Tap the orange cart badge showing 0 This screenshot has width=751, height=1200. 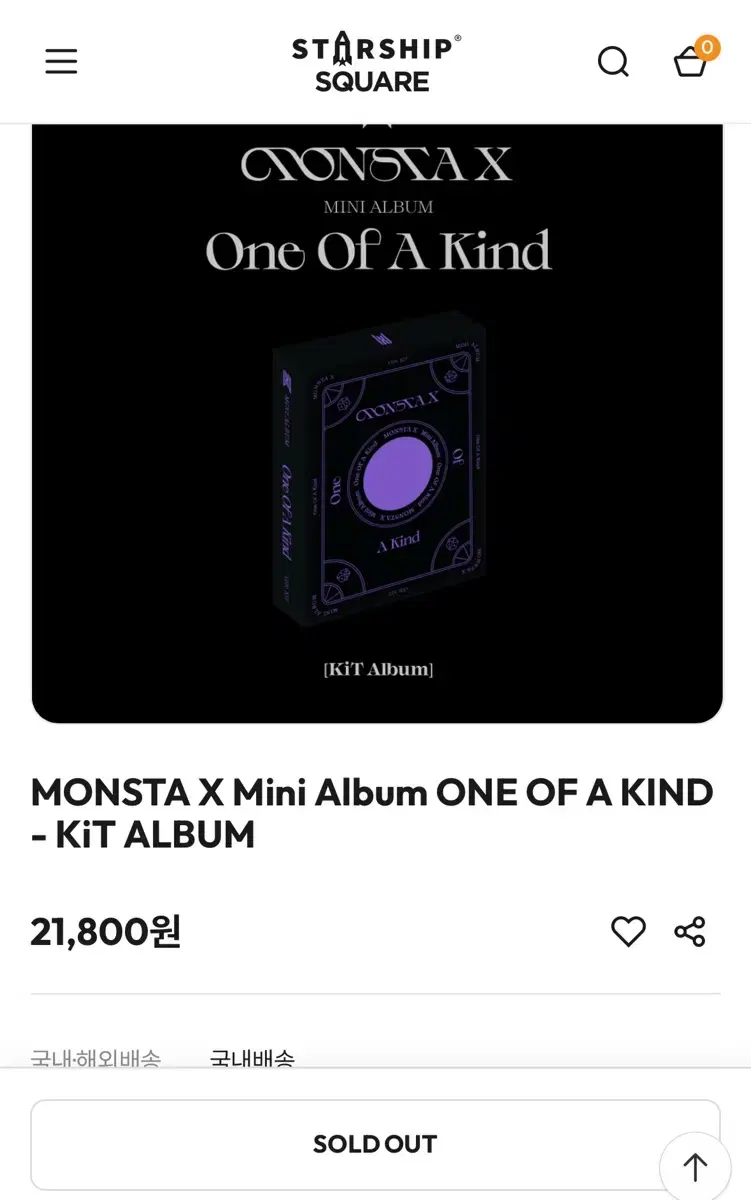click(708, 46)
